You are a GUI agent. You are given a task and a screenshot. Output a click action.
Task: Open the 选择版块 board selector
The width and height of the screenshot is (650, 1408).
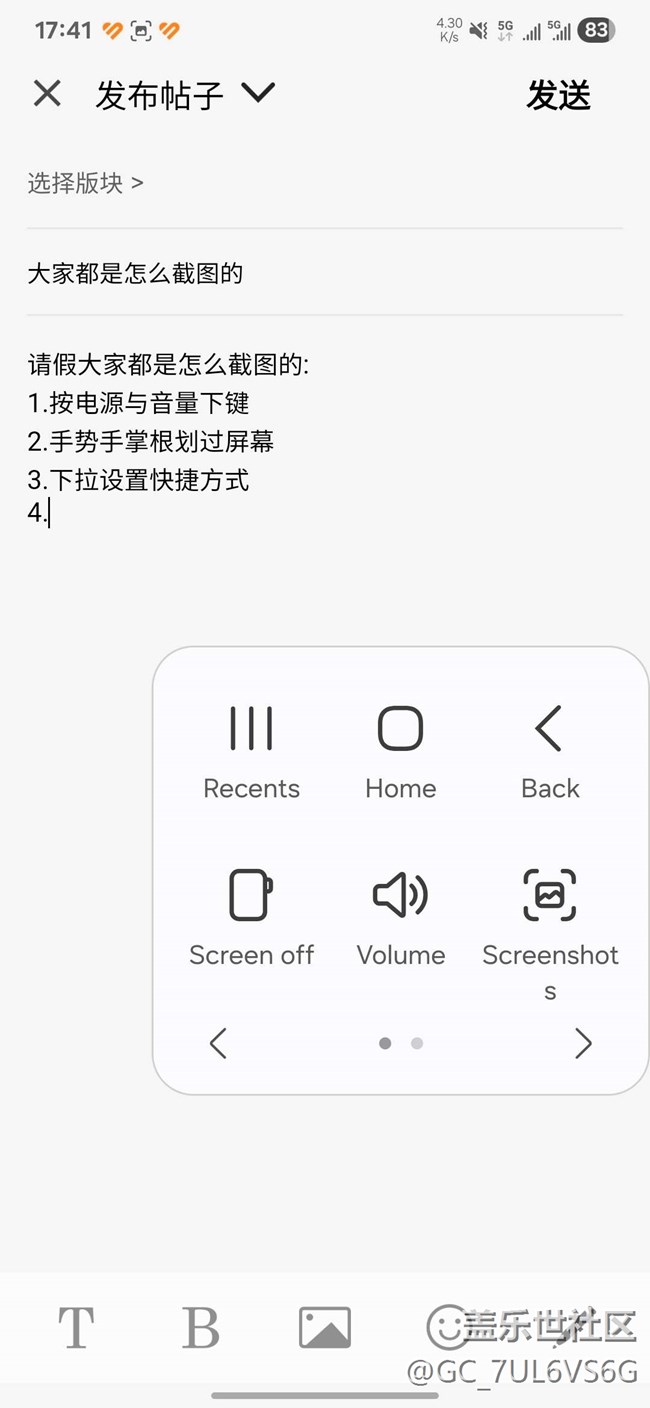[86, 183]
